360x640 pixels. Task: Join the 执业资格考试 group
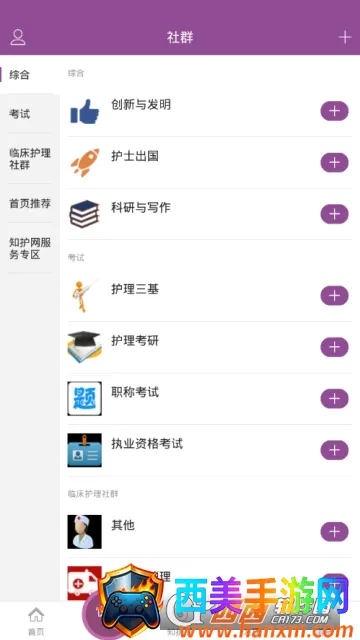pos(334,450)
